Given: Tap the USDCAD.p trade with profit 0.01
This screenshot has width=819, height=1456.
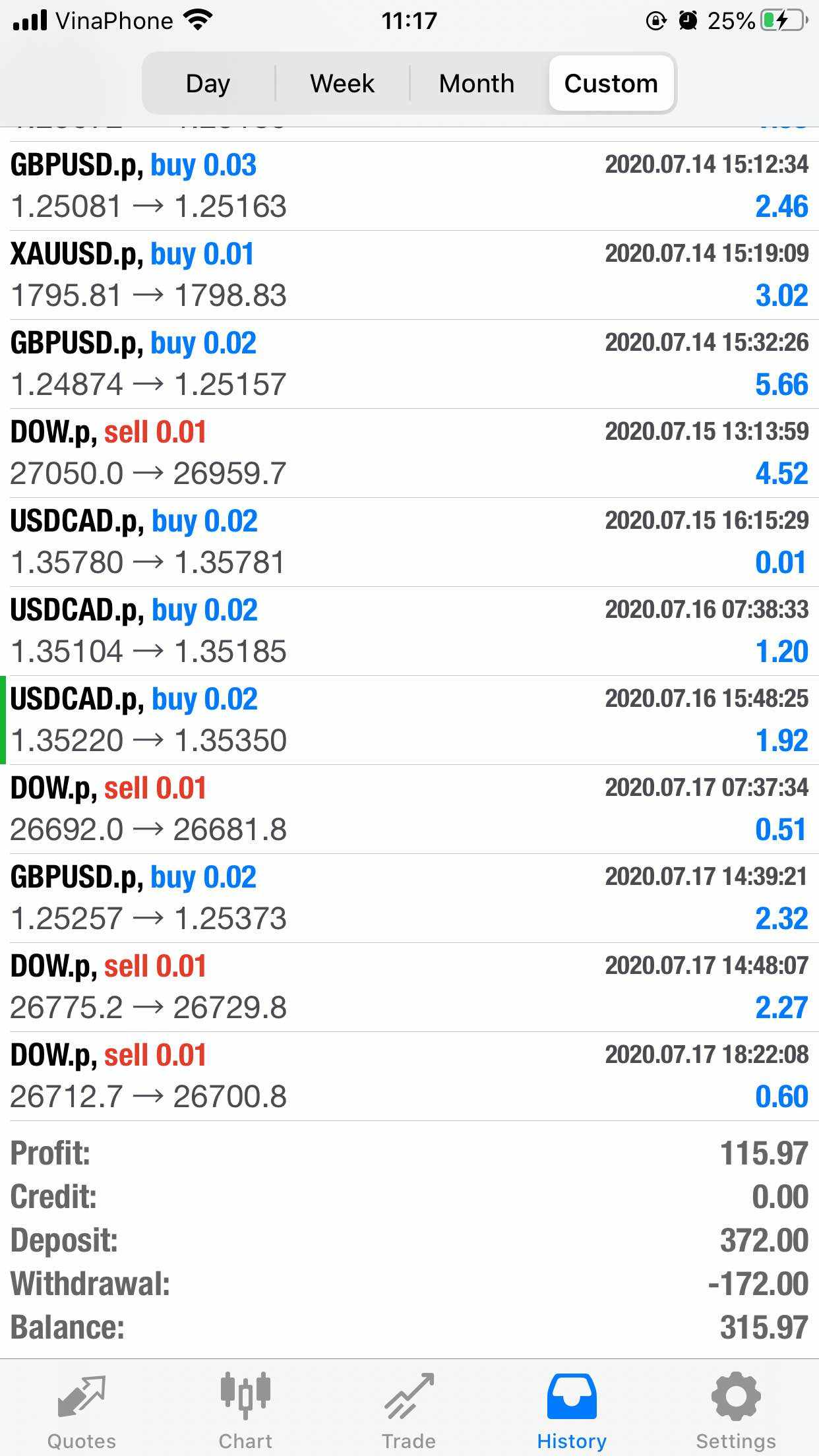Looking at the screenshot, I should (409, 542).
